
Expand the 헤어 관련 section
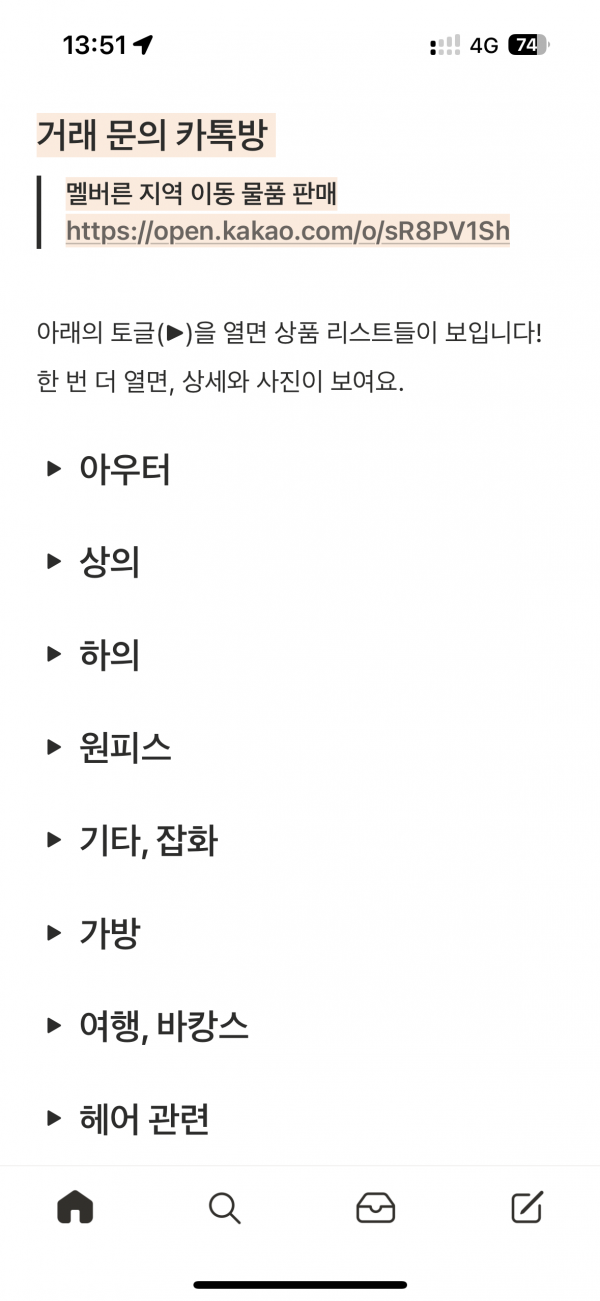point(54,1118)
